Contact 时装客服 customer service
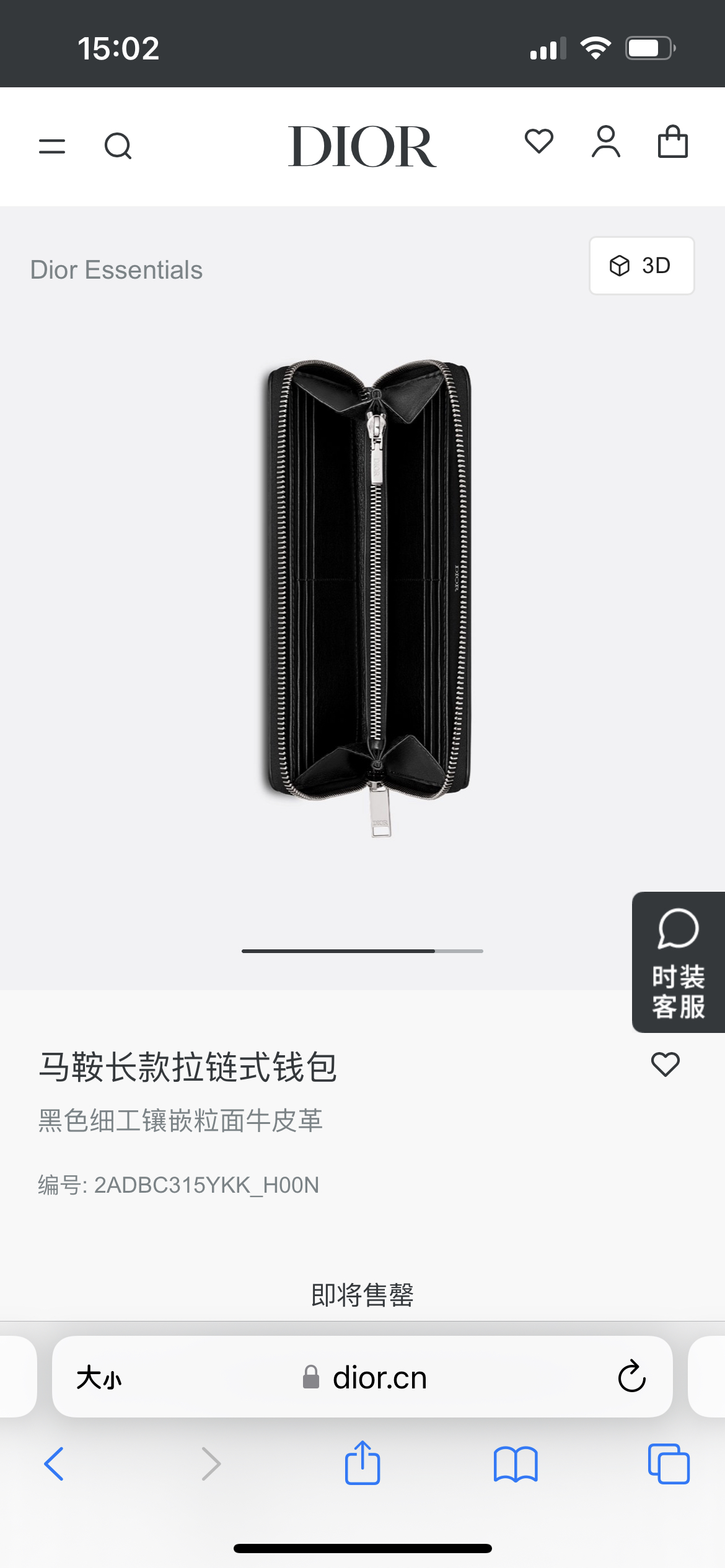The width and height of the screenshot is (725, 1568). (x=678, y=962)
